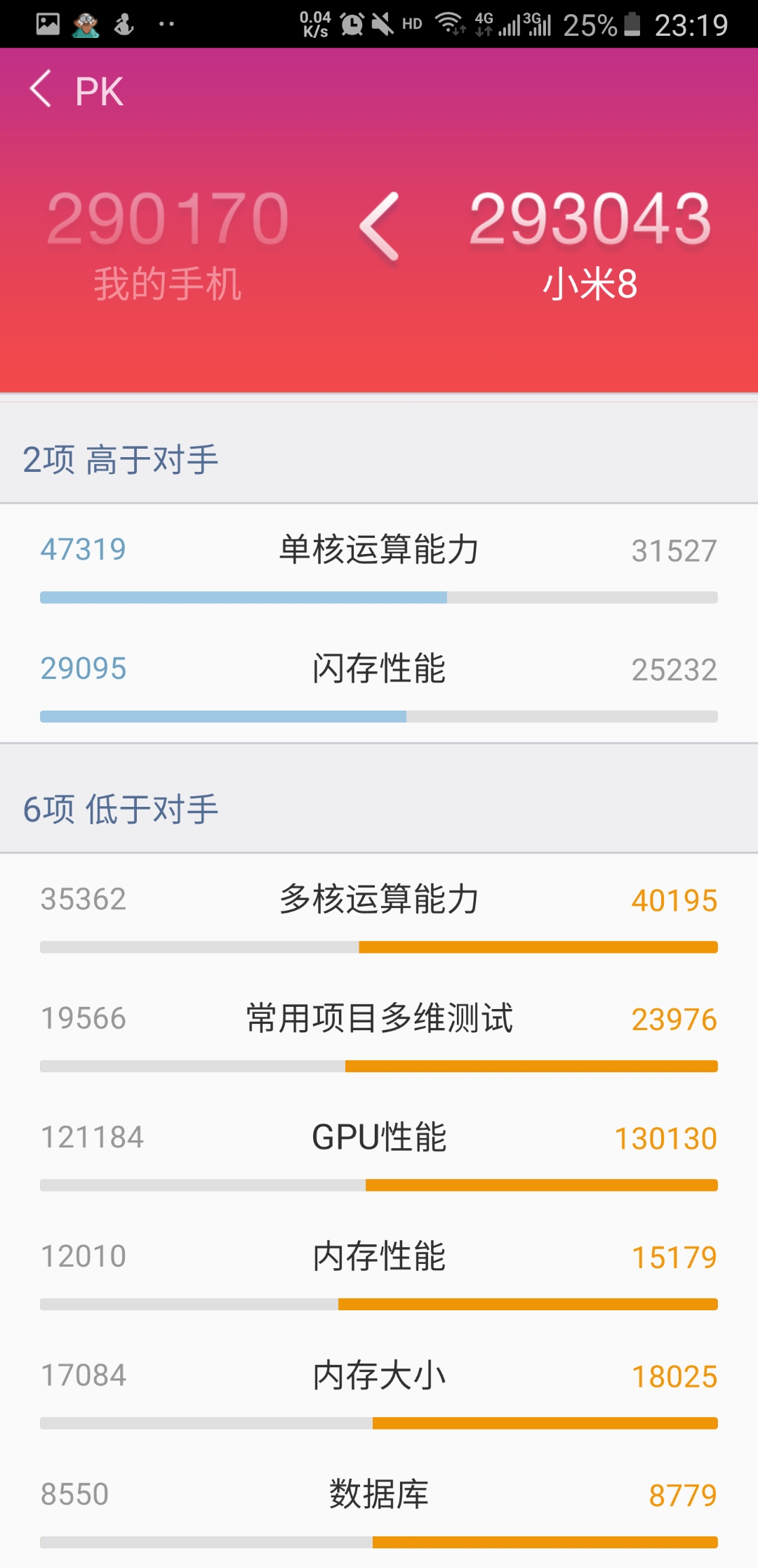The image size is (758, 1568).
Task: Go back from the PK screen
Action: [41, 89]
